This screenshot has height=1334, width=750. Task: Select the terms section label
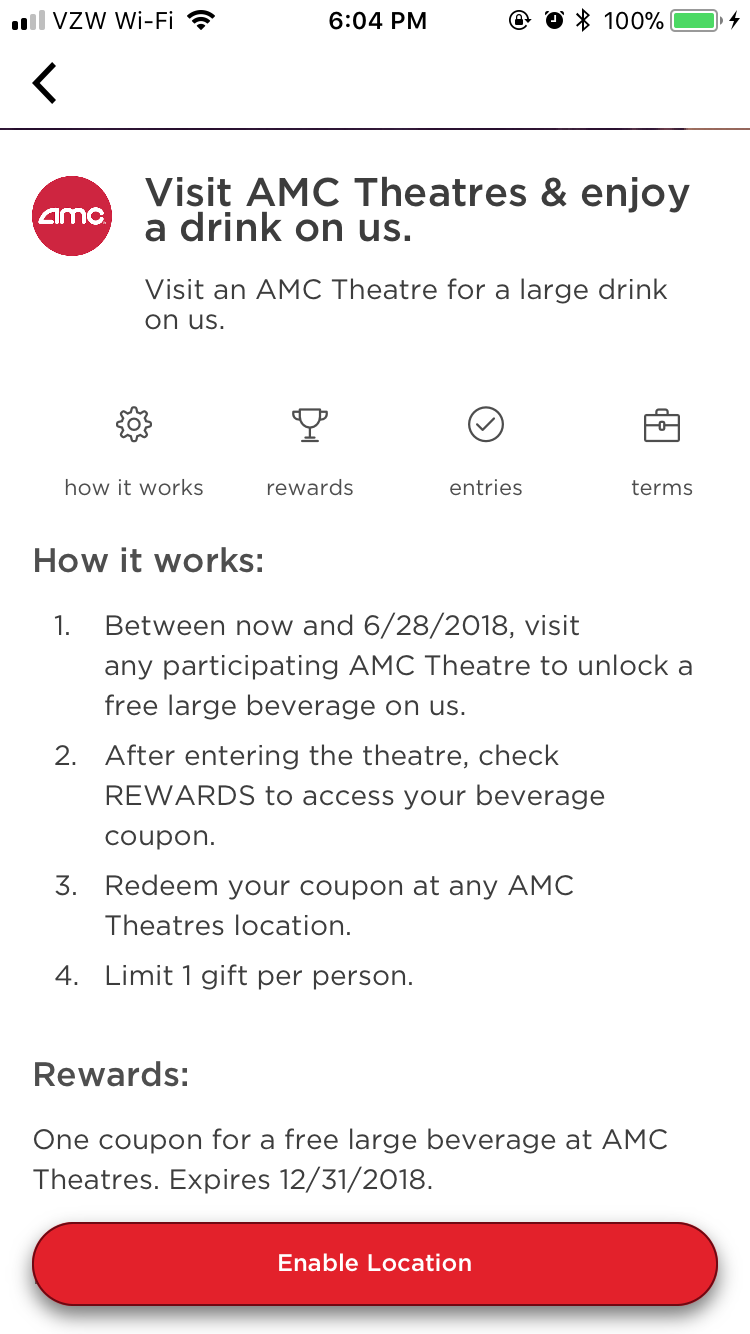[x=662, y=488]
